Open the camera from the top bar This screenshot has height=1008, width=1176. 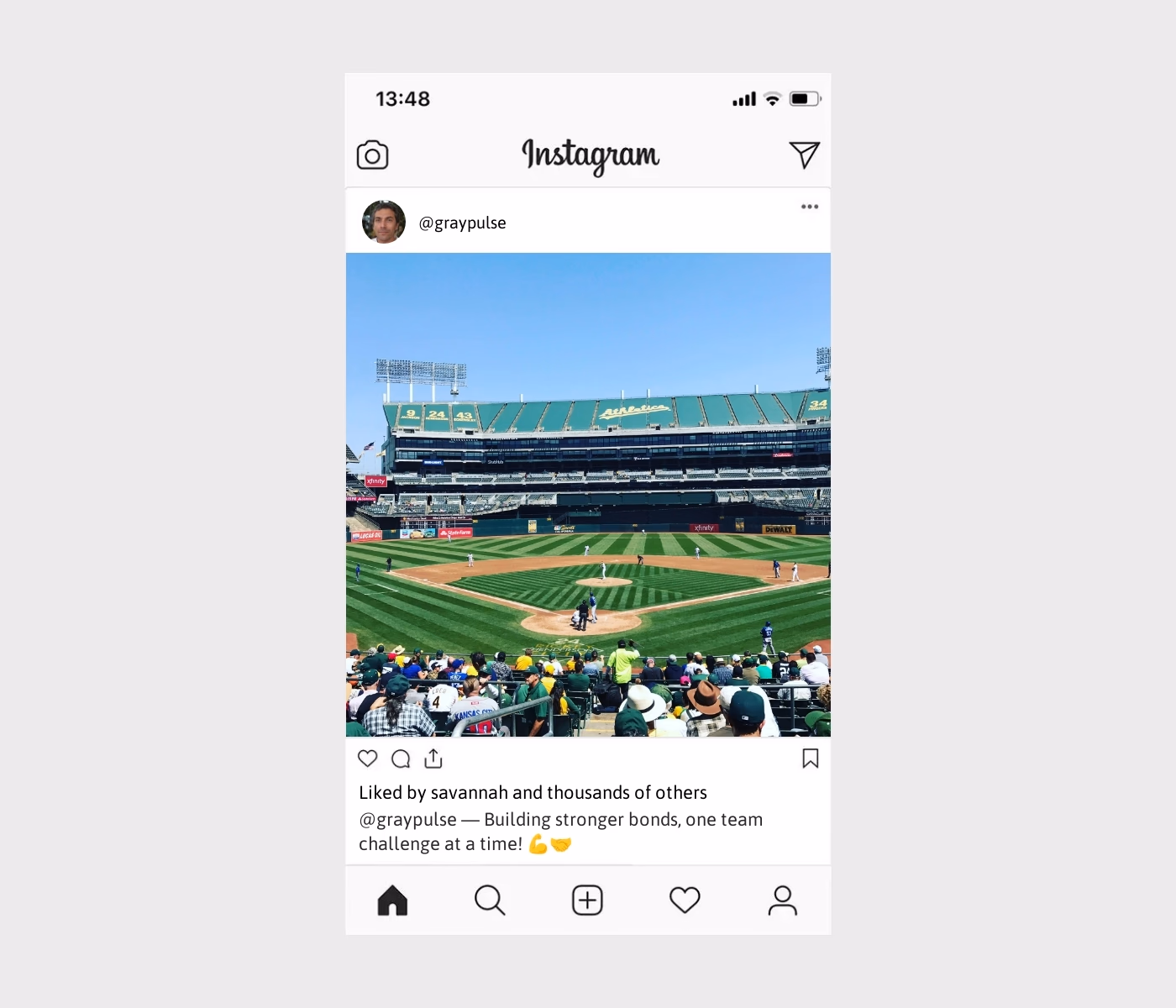click(372, 155)
